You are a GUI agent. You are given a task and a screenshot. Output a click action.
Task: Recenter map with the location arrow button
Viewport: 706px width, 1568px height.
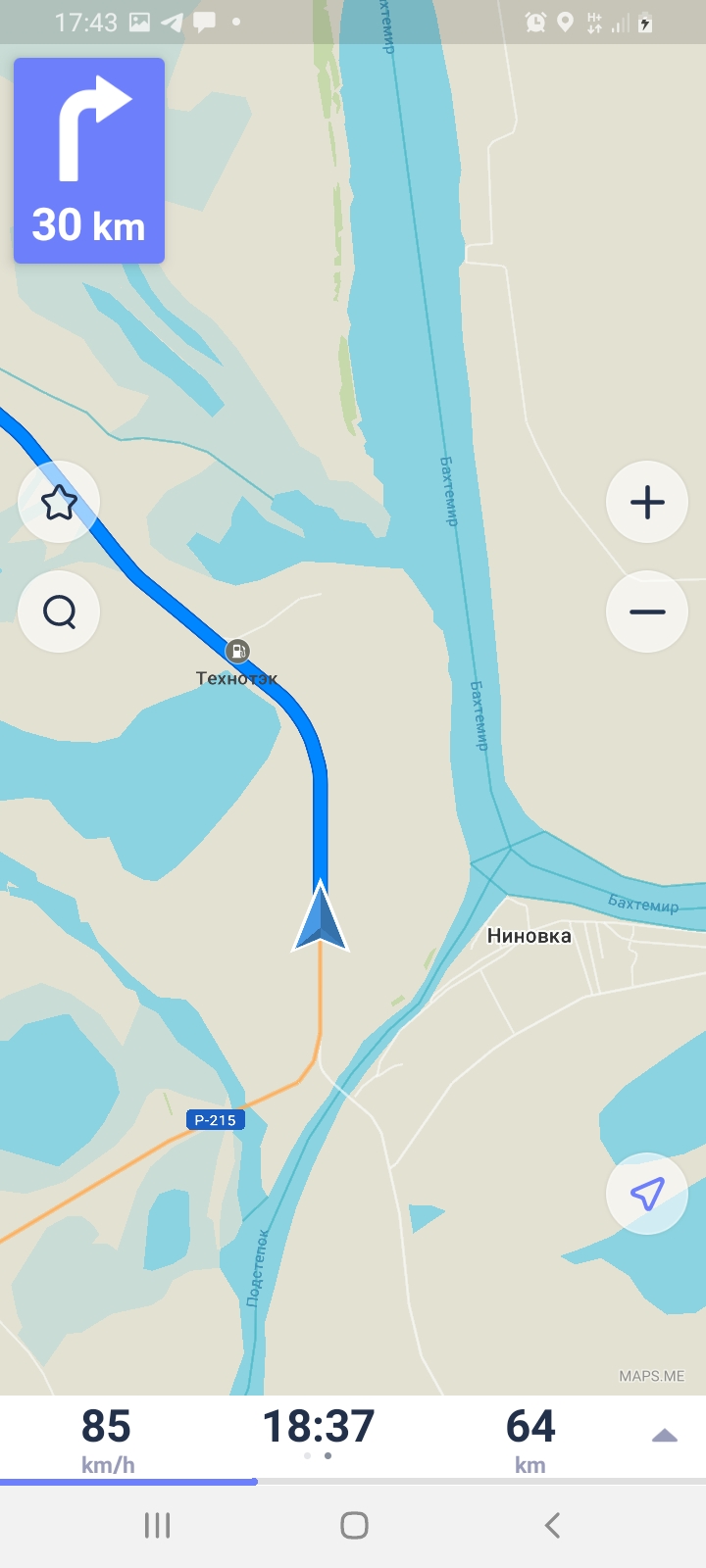pyautogui.click(x=646, y=1194)
